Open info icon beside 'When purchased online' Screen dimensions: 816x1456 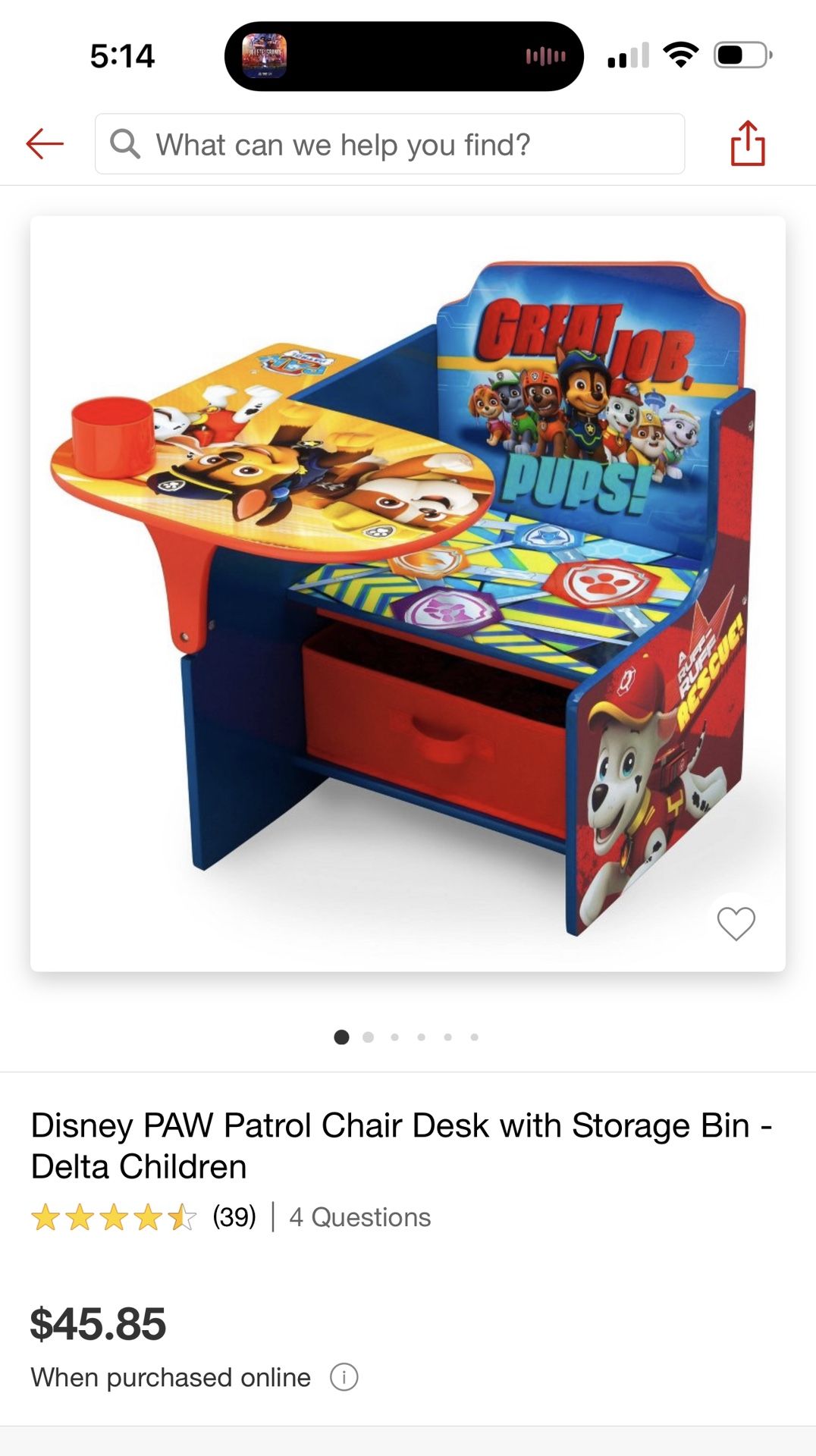point(344,1377)
